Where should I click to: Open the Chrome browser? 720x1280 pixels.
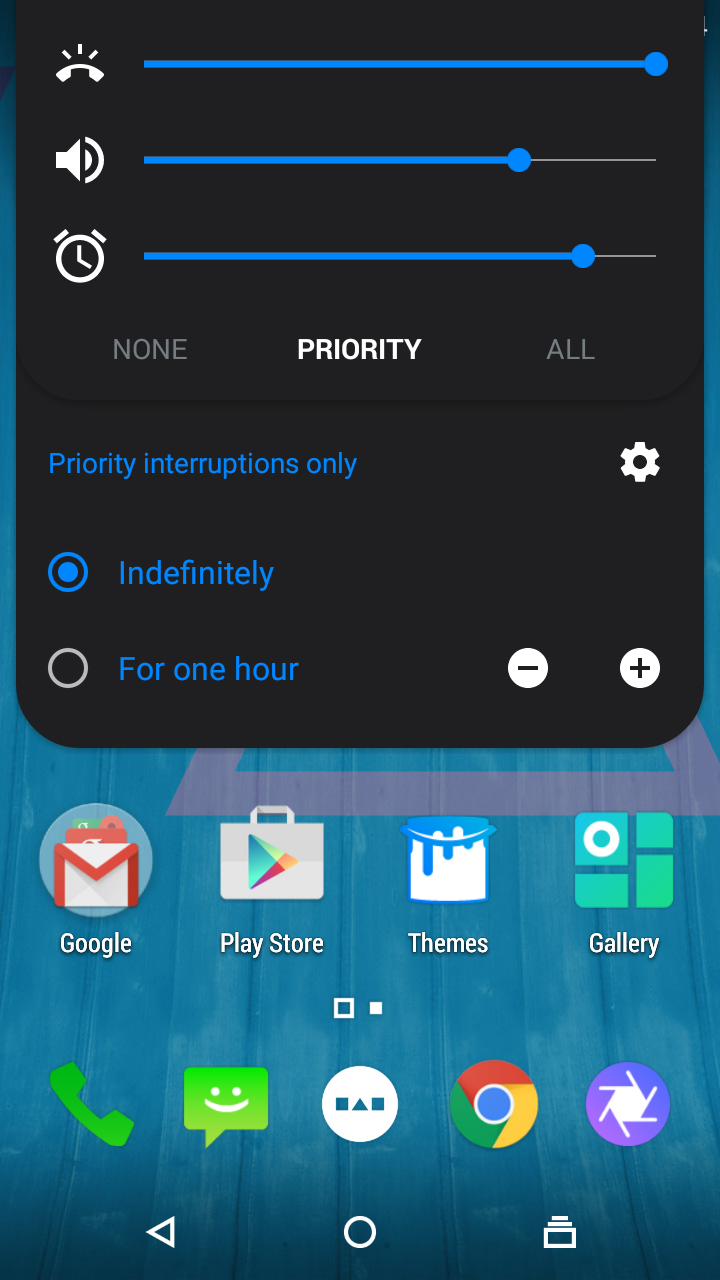coord(494,1104)
